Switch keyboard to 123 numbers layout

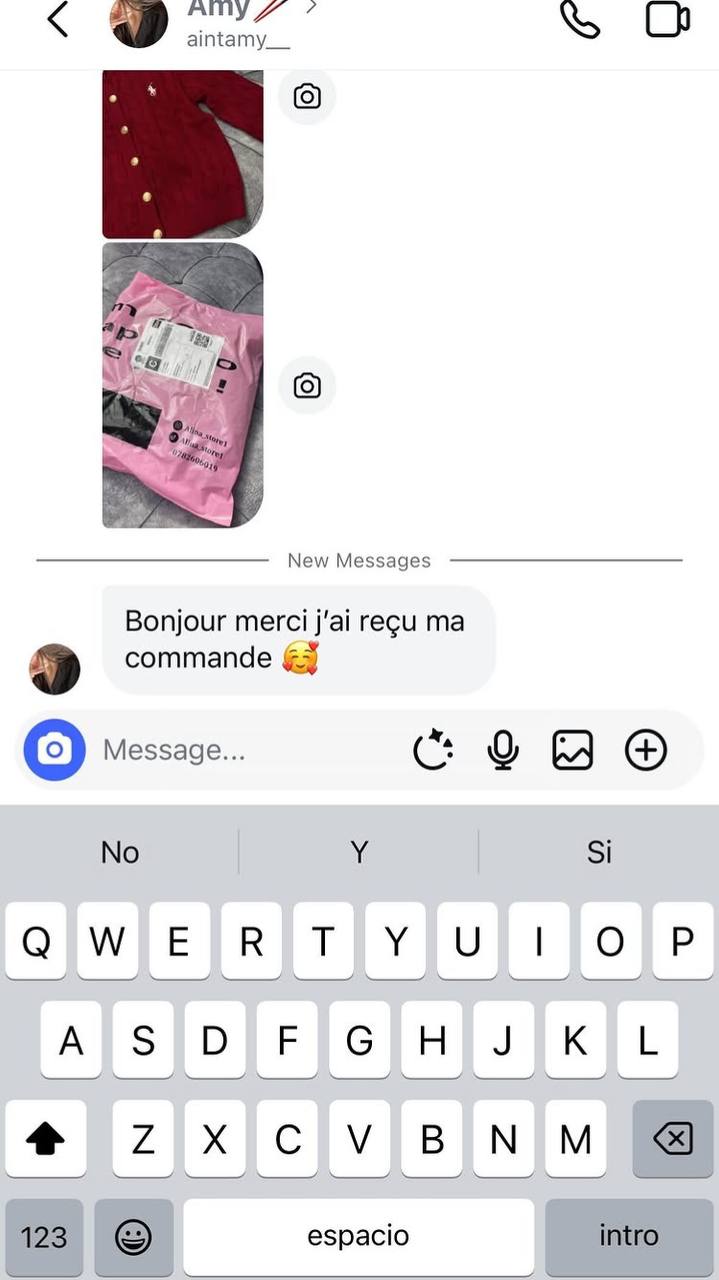click(44, 1237)
